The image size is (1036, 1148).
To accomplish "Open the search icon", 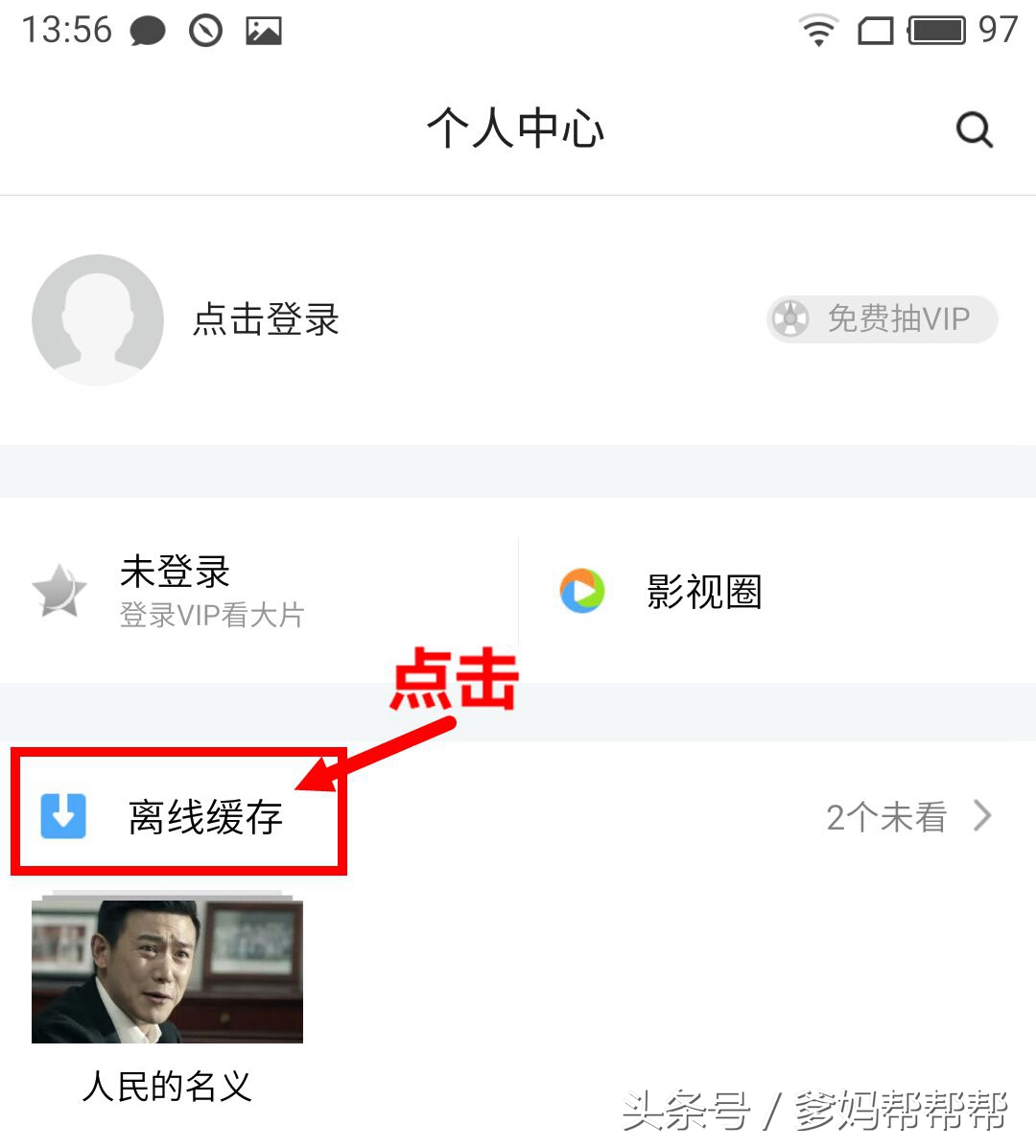I will (975, 129).
